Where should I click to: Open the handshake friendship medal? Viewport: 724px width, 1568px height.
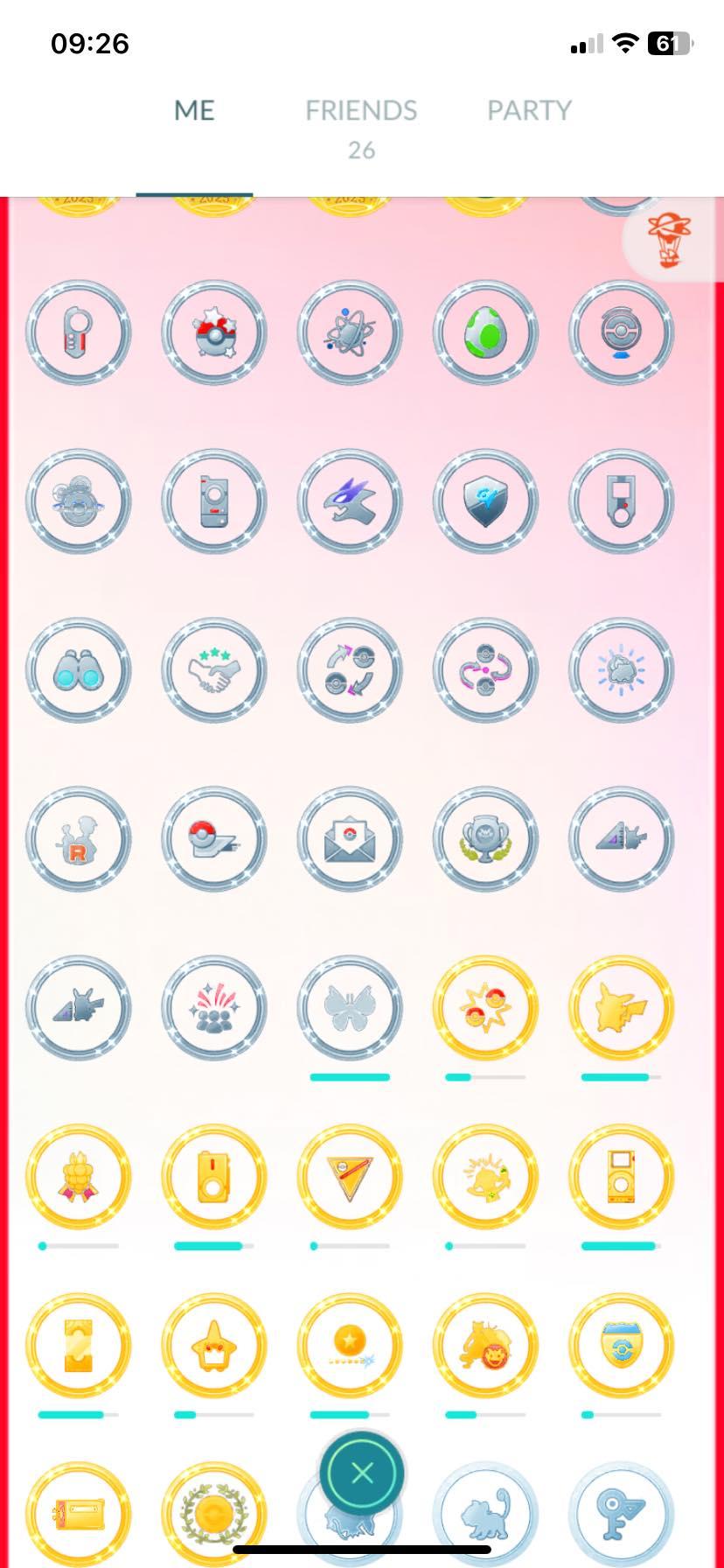coord(214,671)
